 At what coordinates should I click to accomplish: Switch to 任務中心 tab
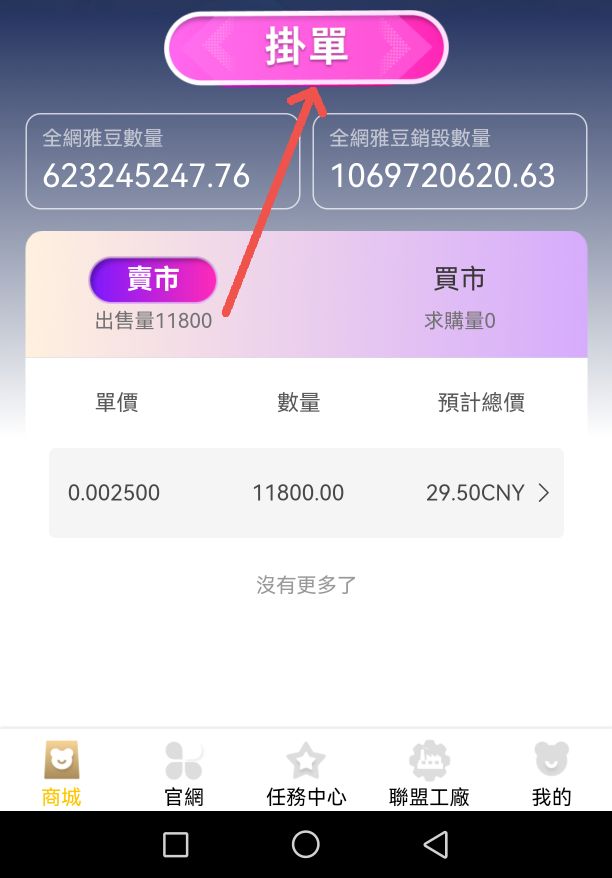point(306,773)
